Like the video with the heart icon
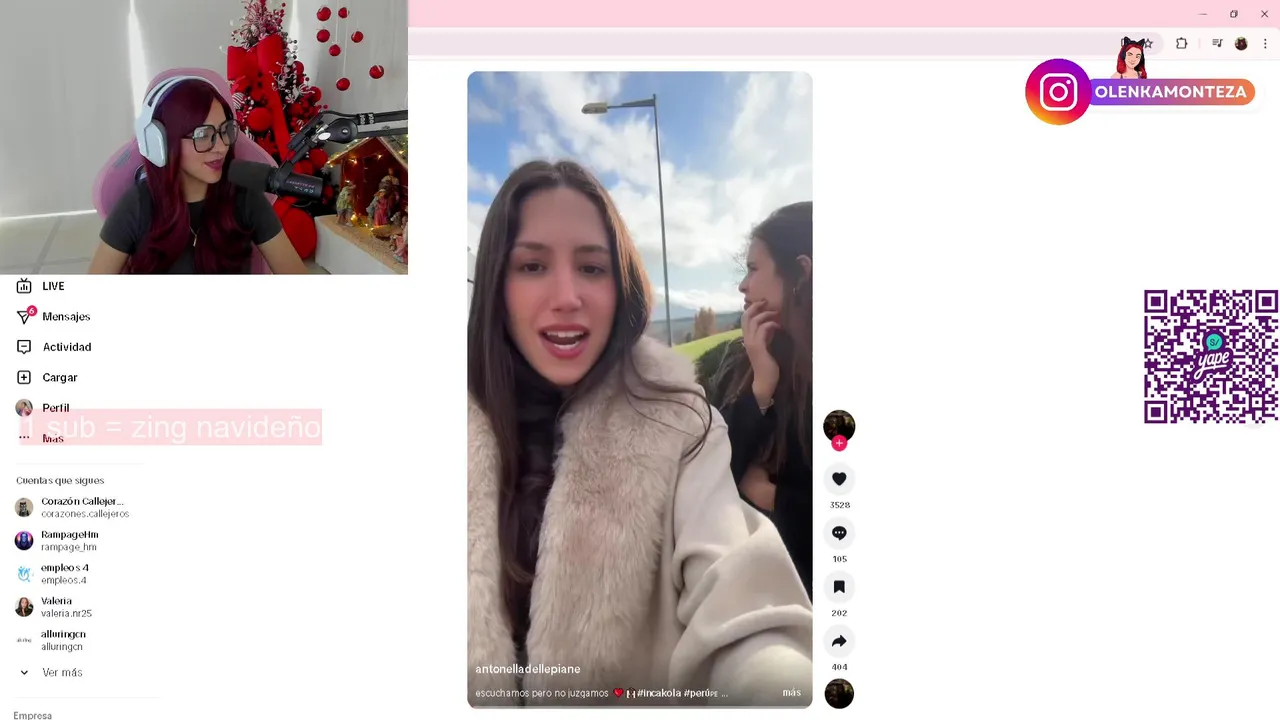Image resolution: width=1280 pixels, height=720 pixels. pos(839,479)
